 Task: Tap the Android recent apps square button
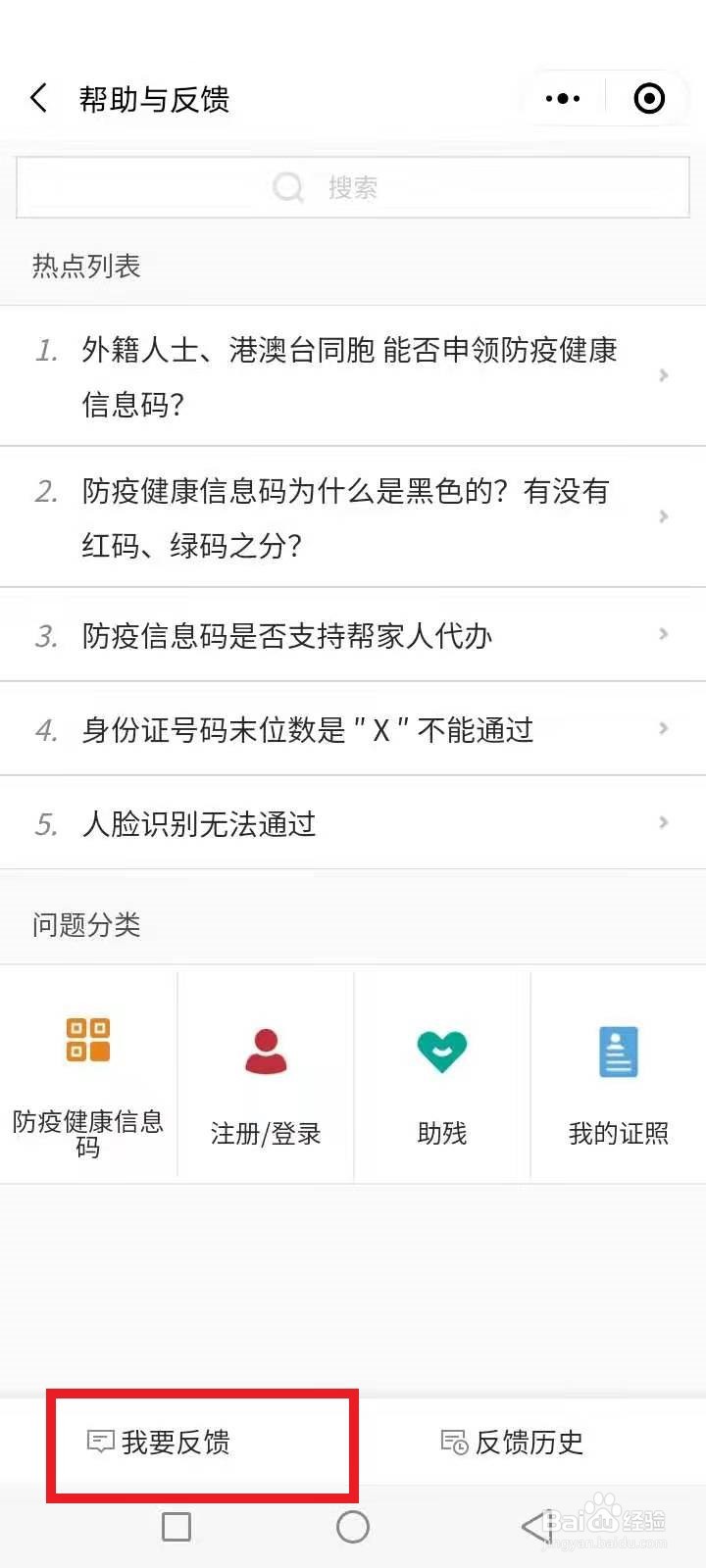[x=176, y=1526]
